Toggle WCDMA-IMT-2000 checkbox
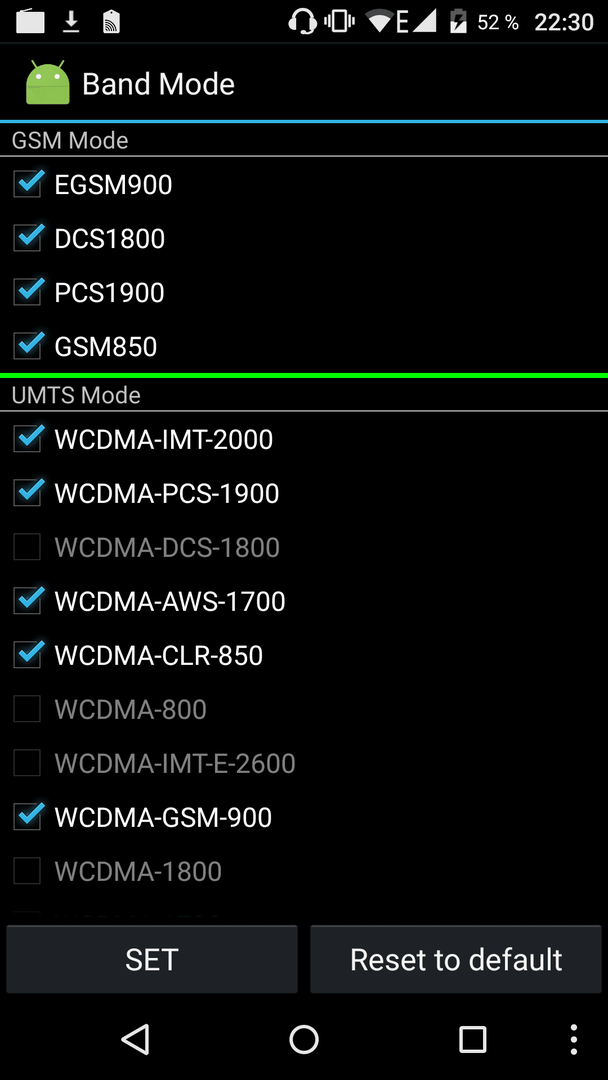This screenshot has width=608, height=1080. click(x=28, y=439)
